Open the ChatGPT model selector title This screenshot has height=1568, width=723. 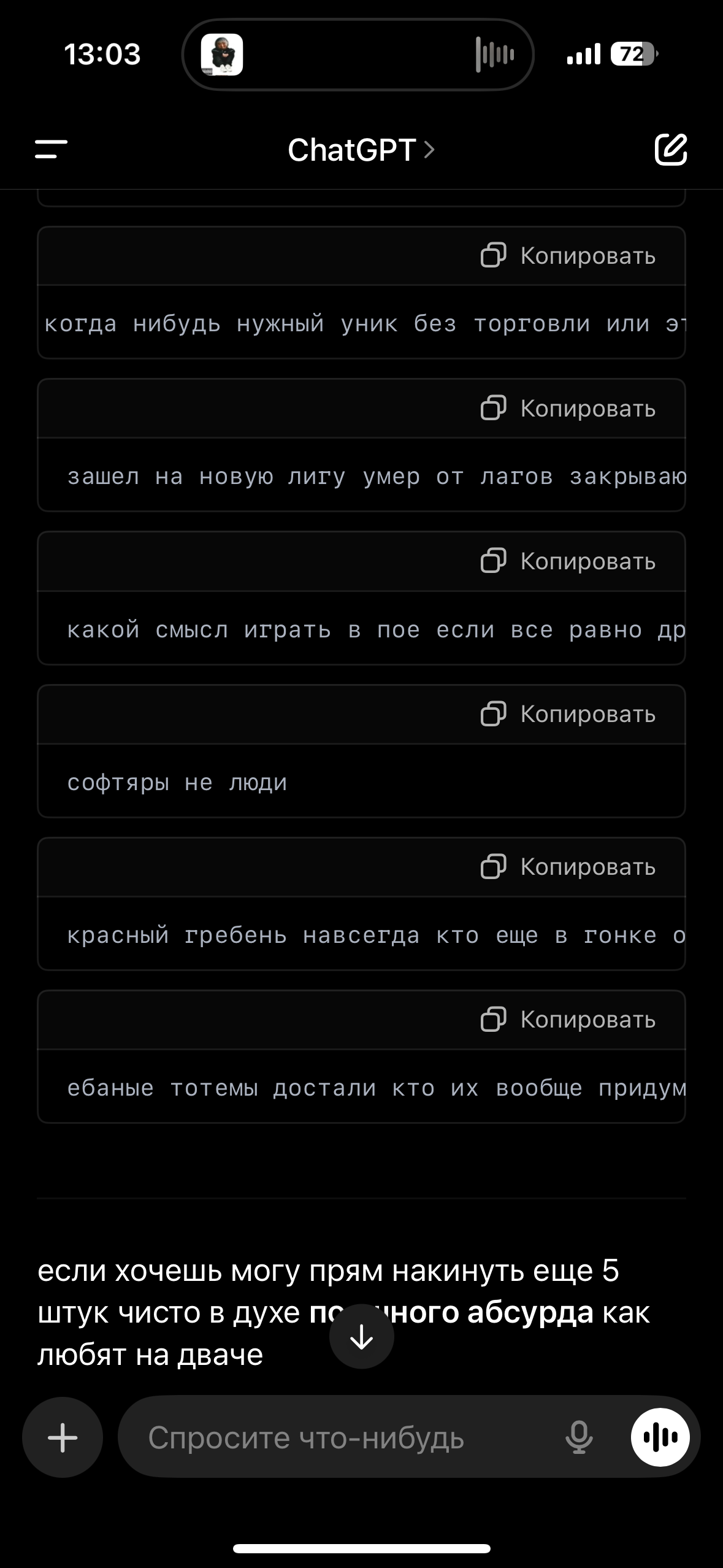361,150
